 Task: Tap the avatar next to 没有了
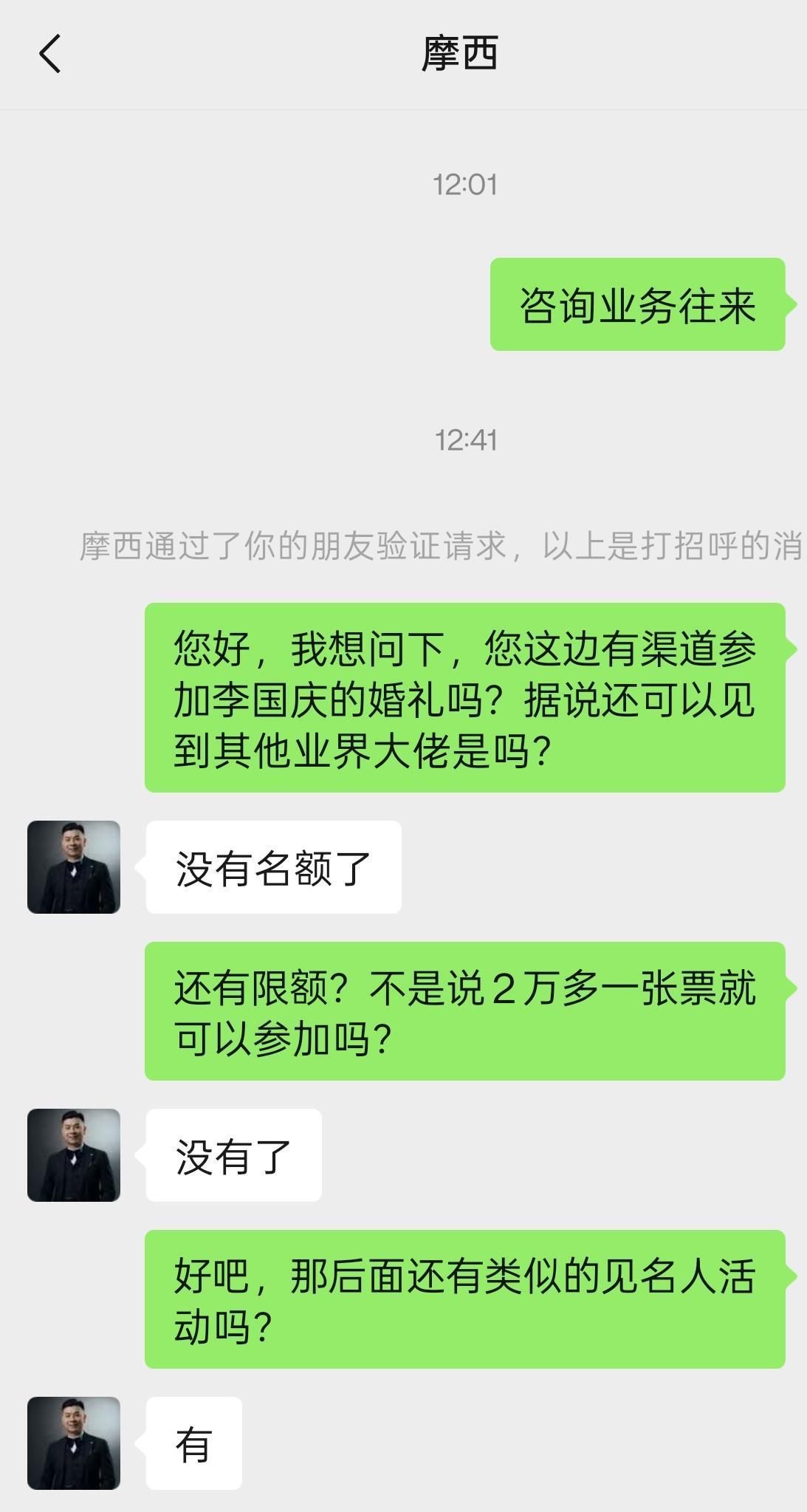pyautogui.click(x=74, y=1154)
